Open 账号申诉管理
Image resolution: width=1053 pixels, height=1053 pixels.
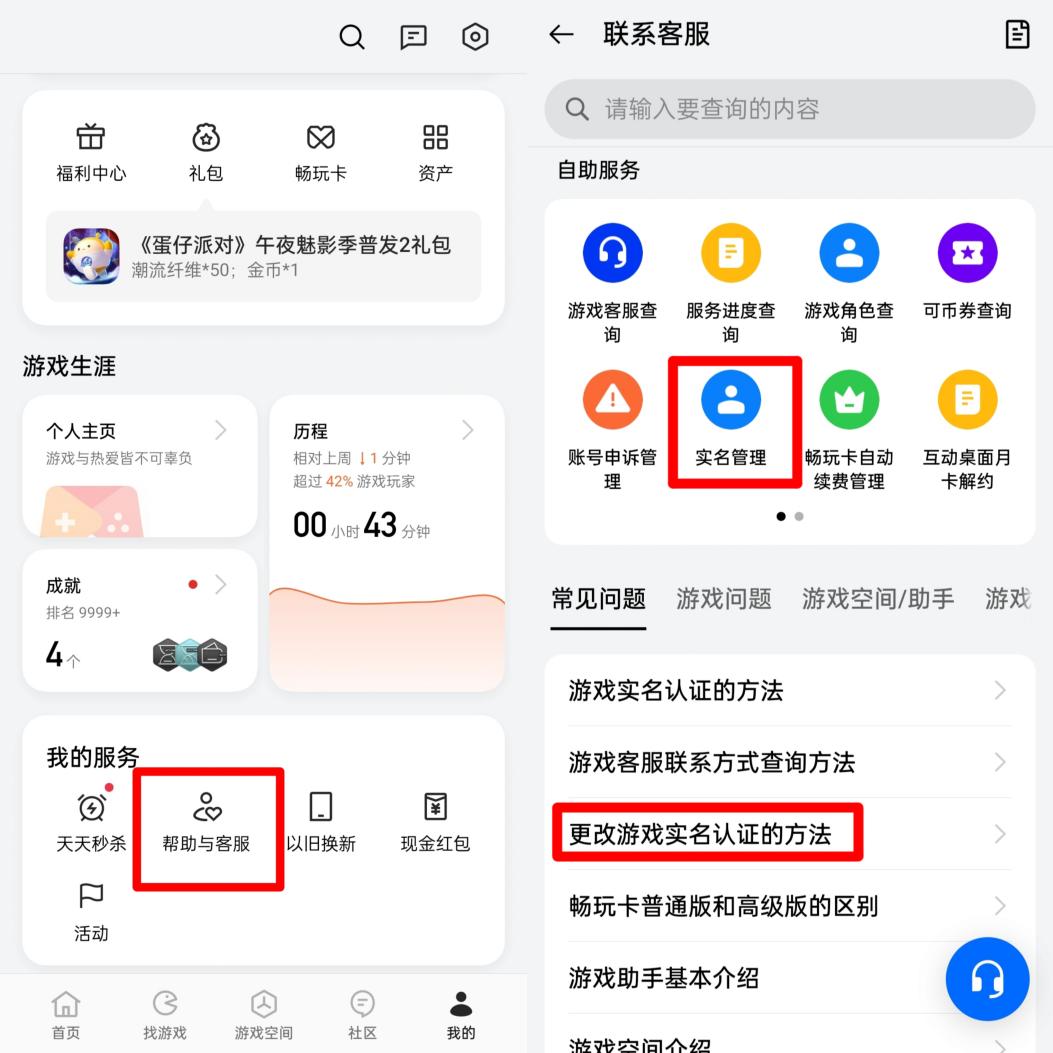[x=612, y=432]
